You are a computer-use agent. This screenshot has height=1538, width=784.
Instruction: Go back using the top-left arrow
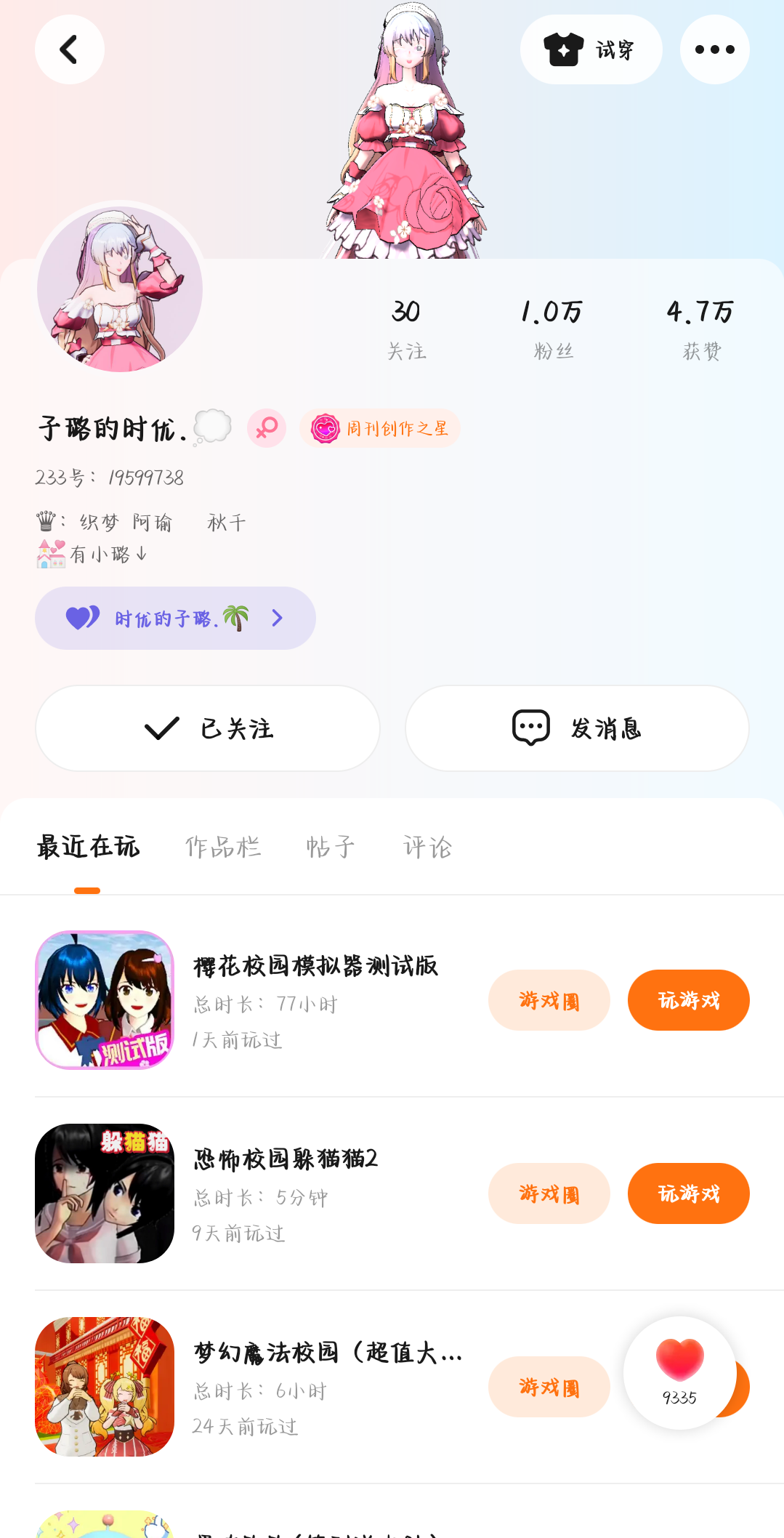point(70,49)
